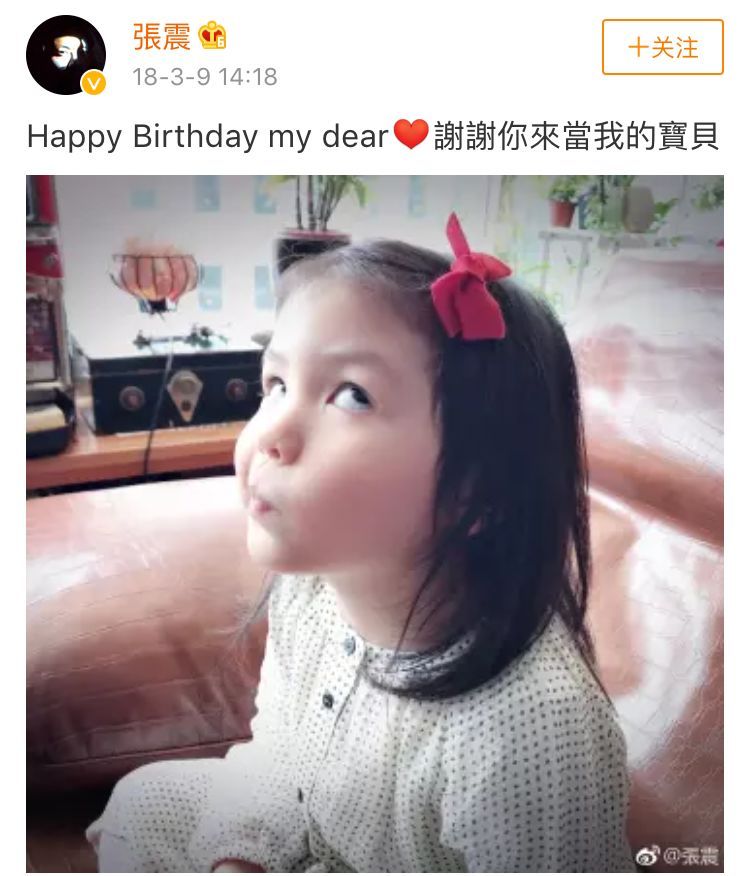Tap the 关注 follow button
The width and height of the screenshot is (750, 876).
click(x=662, y=47)
